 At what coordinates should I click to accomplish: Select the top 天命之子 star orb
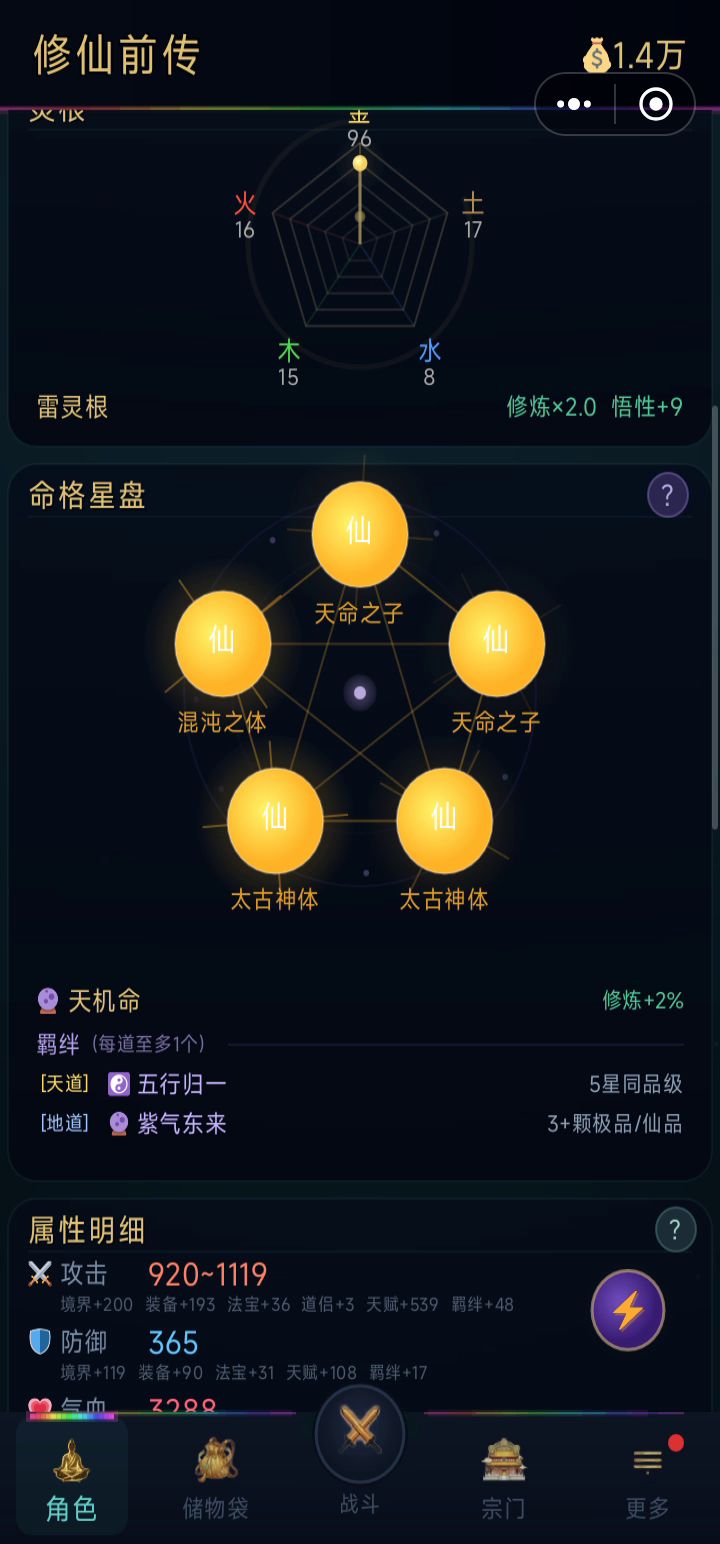[x=360, y=534]
